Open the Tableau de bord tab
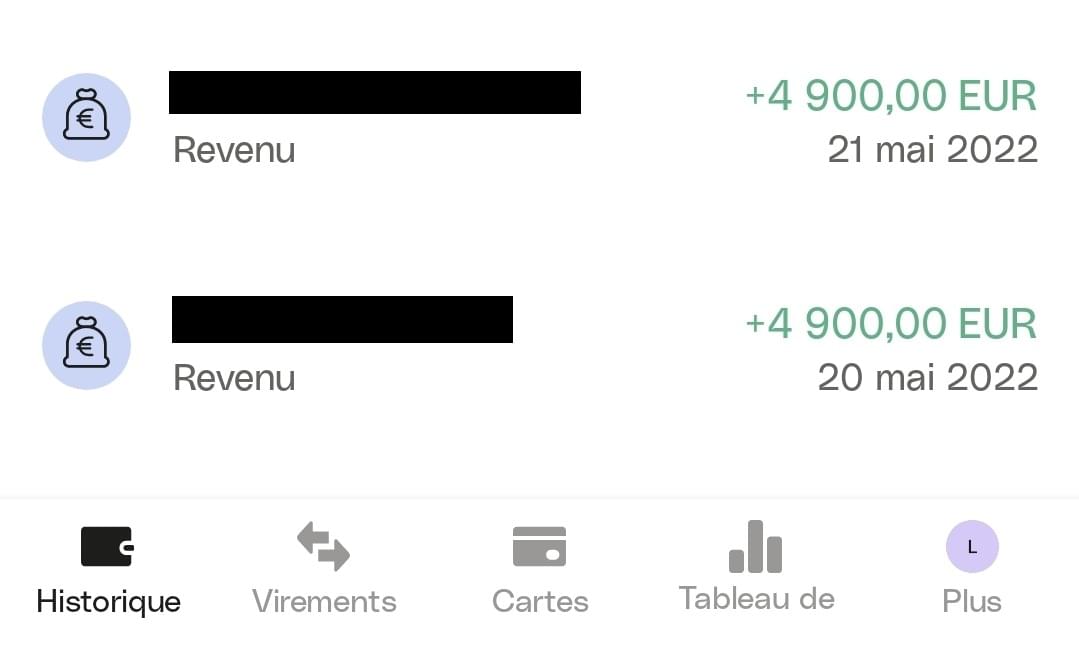The image size is (1079, 666). click(756, 568)
